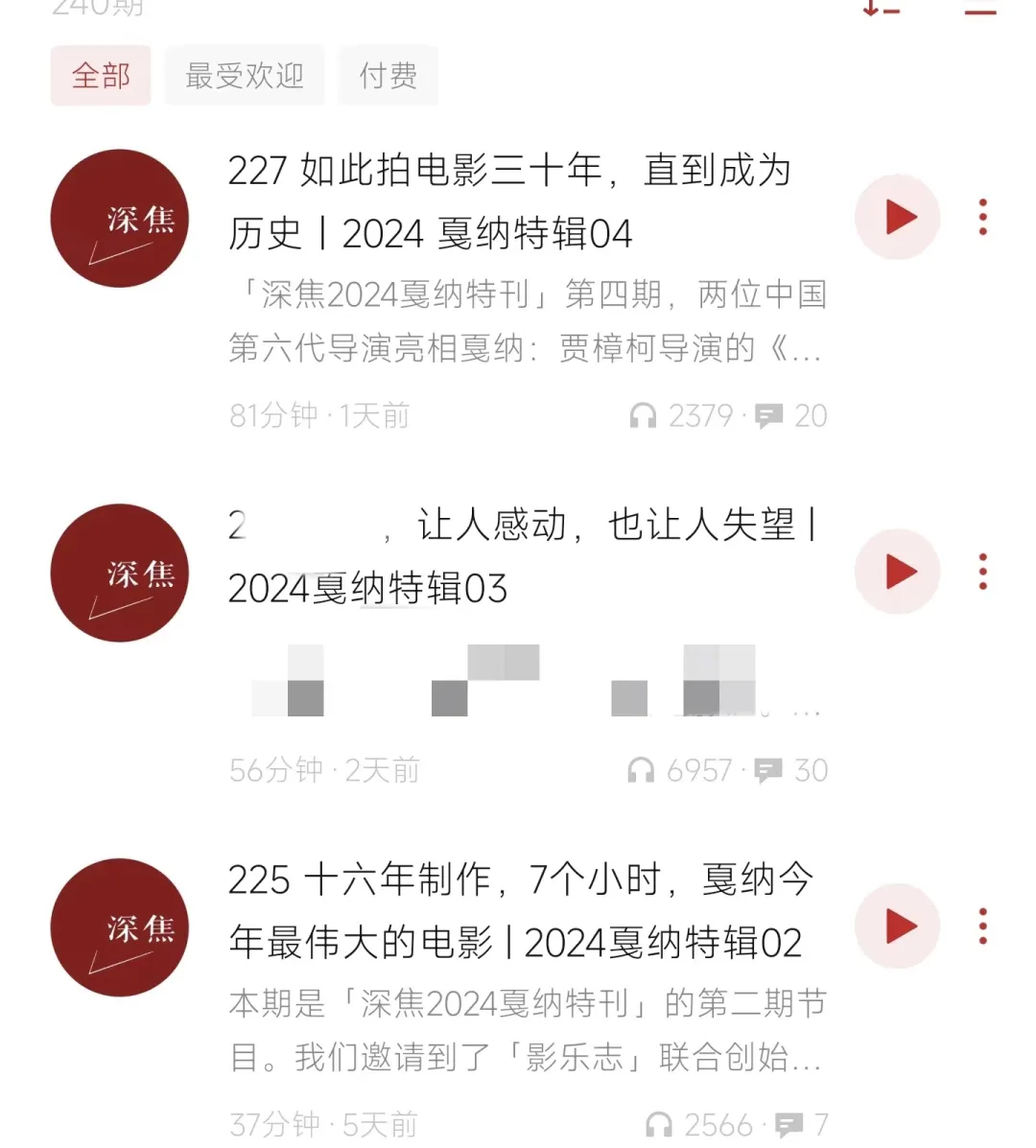Select the 全部 filter chip

click(x=101, y=75)
